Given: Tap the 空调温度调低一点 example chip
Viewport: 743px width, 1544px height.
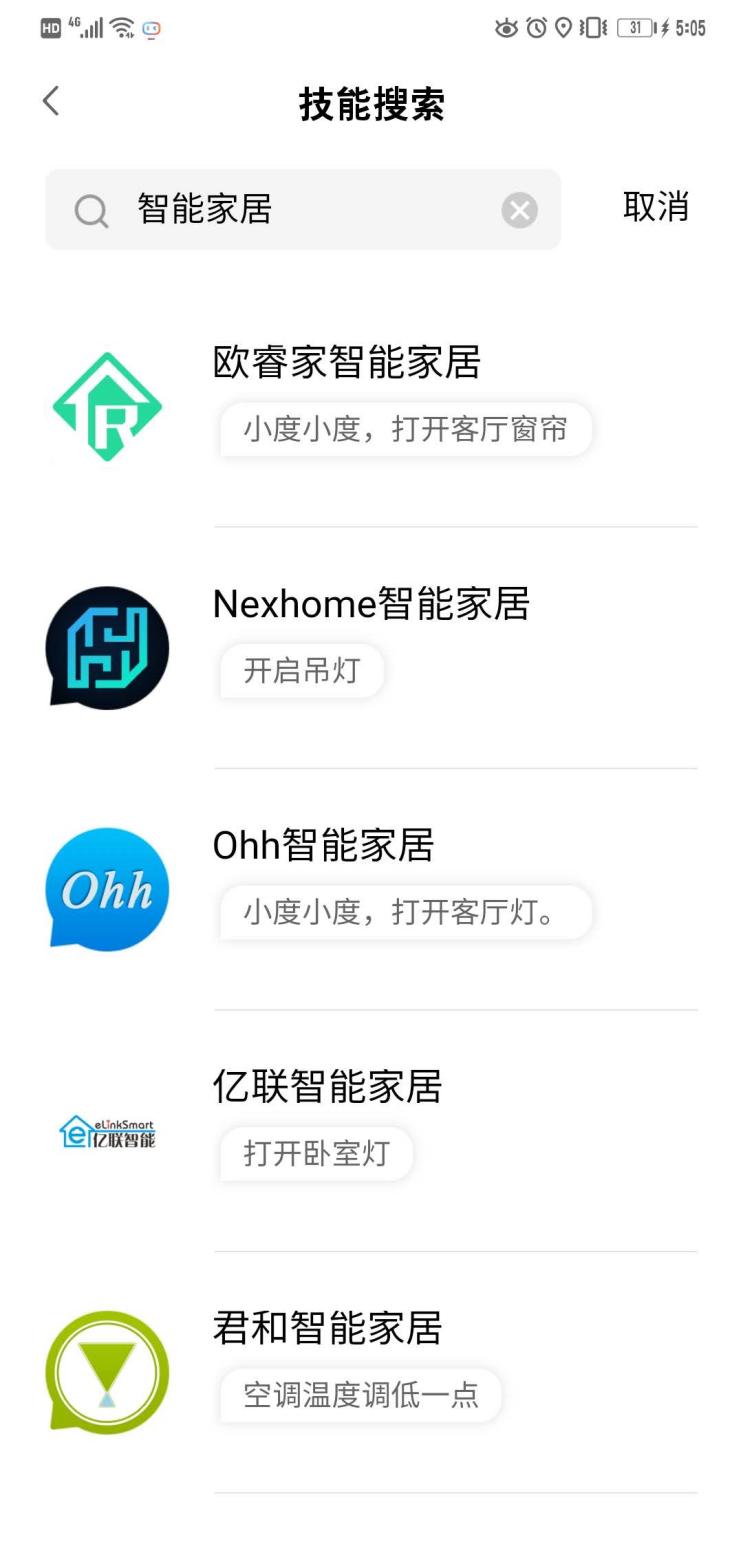Looking at the screenshot, I should click(x=360, y=1396).
